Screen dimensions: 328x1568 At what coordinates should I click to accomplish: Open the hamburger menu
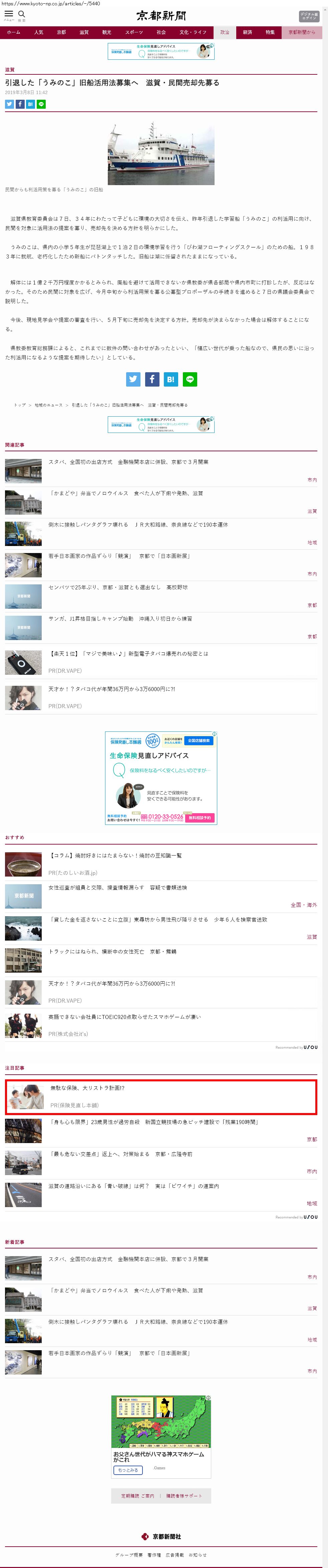(x=9, y=14)
